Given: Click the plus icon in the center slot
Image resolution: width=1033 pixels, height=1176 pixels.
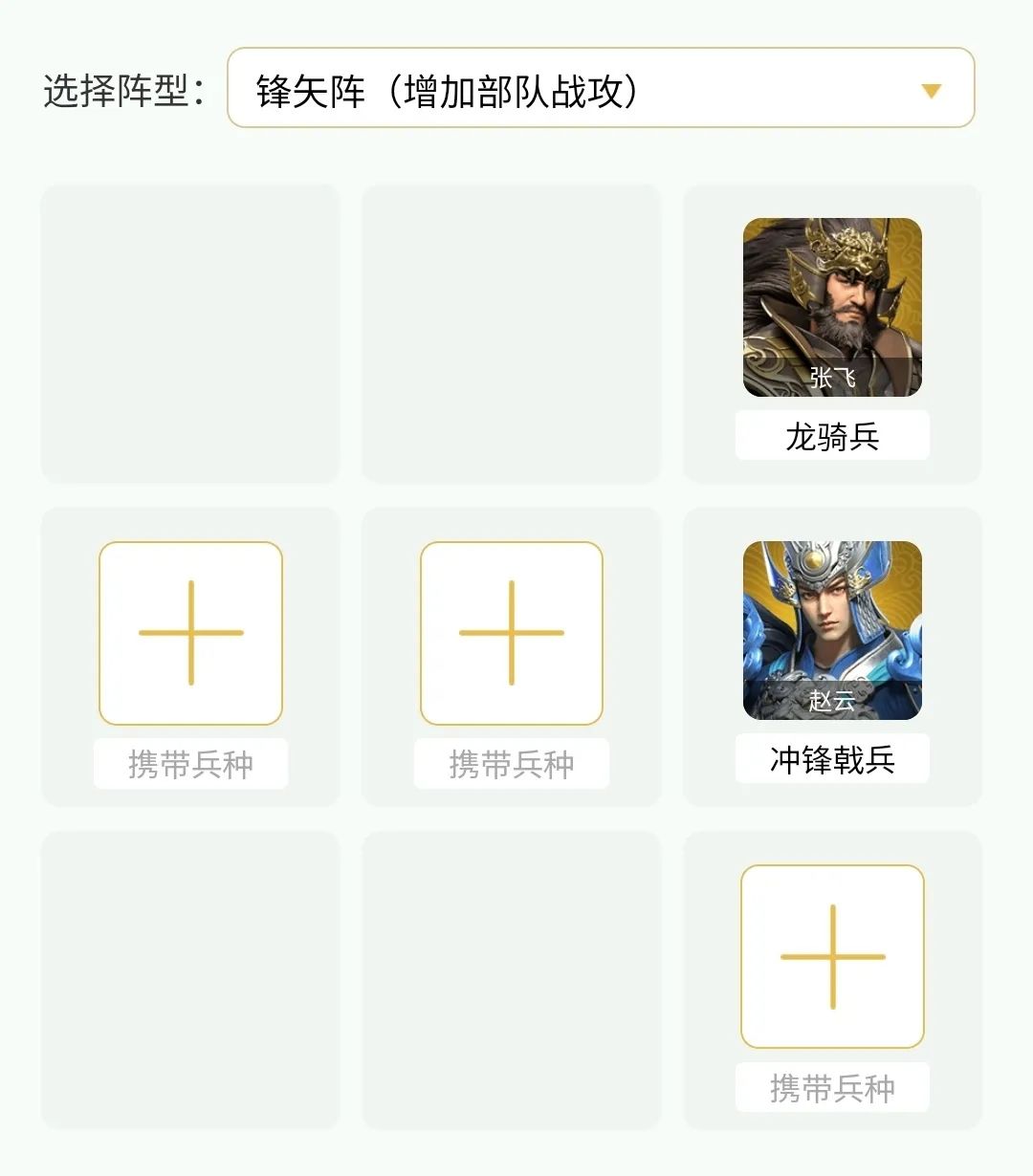Looking at the screenshot, I should [511, 632].
